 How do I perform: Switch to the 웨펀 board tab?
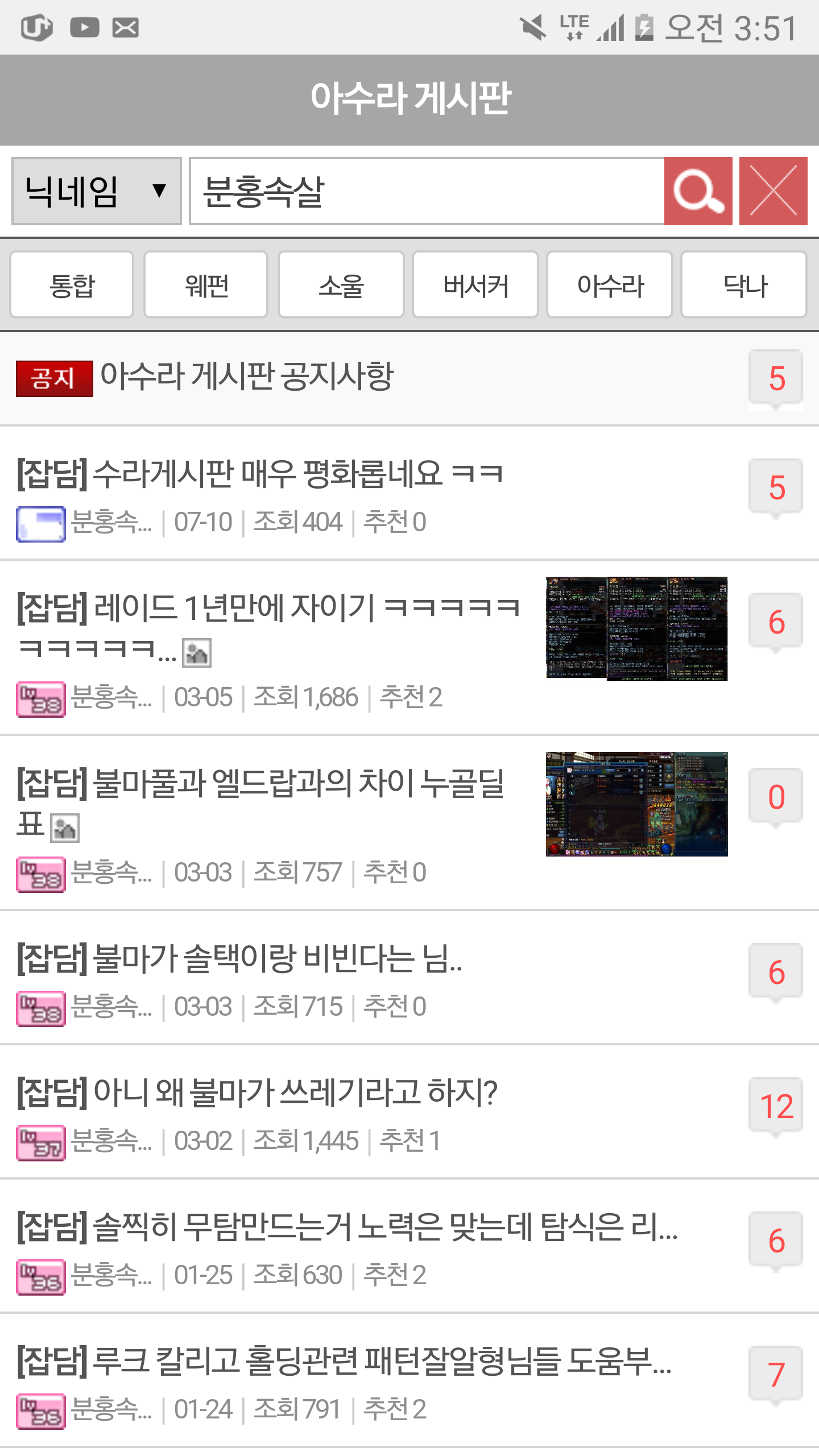(206, 285)
